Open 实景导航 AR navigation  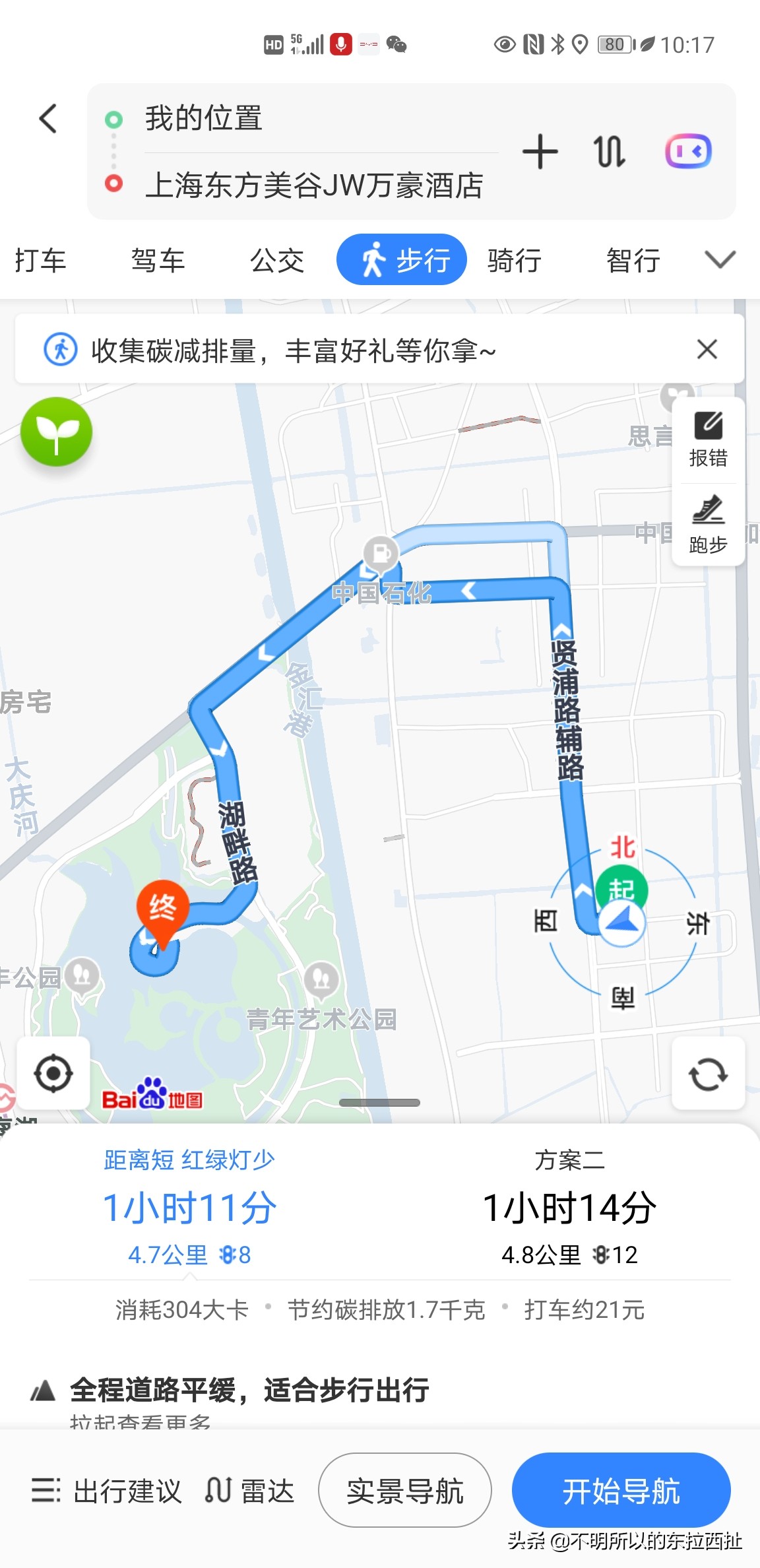click(404, 1490)
